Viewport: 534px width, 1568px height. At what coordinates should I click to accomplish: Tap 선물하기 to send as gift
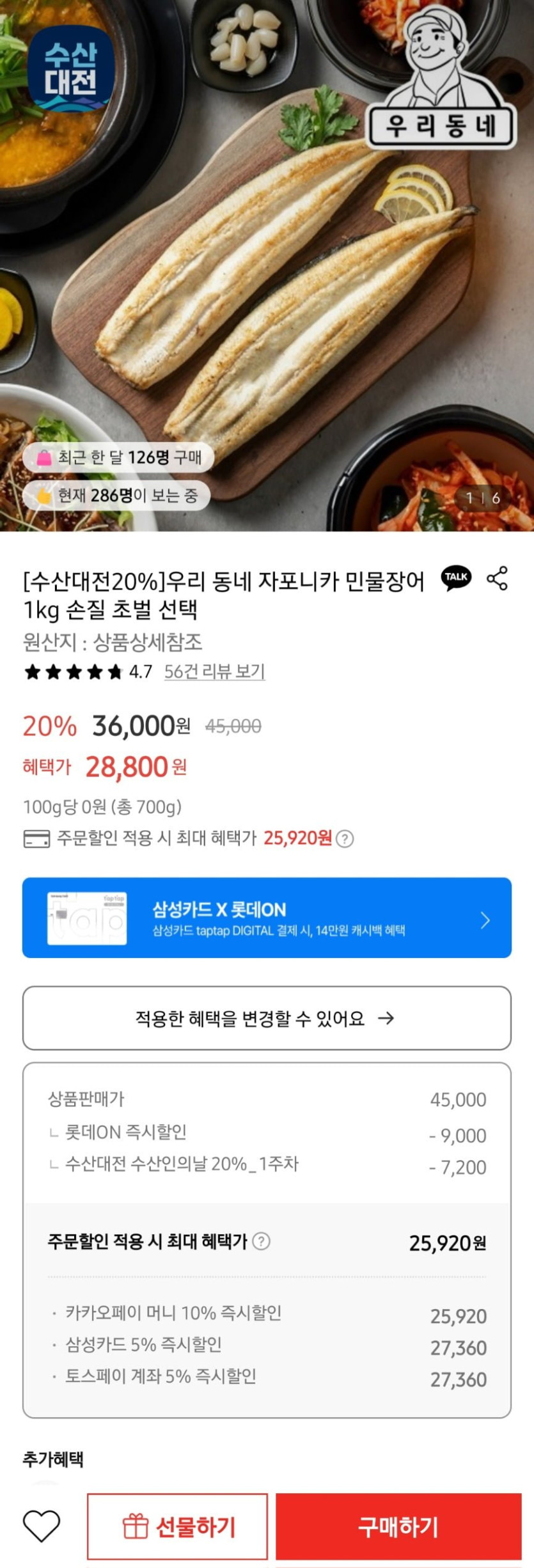tap(178, 1526)
